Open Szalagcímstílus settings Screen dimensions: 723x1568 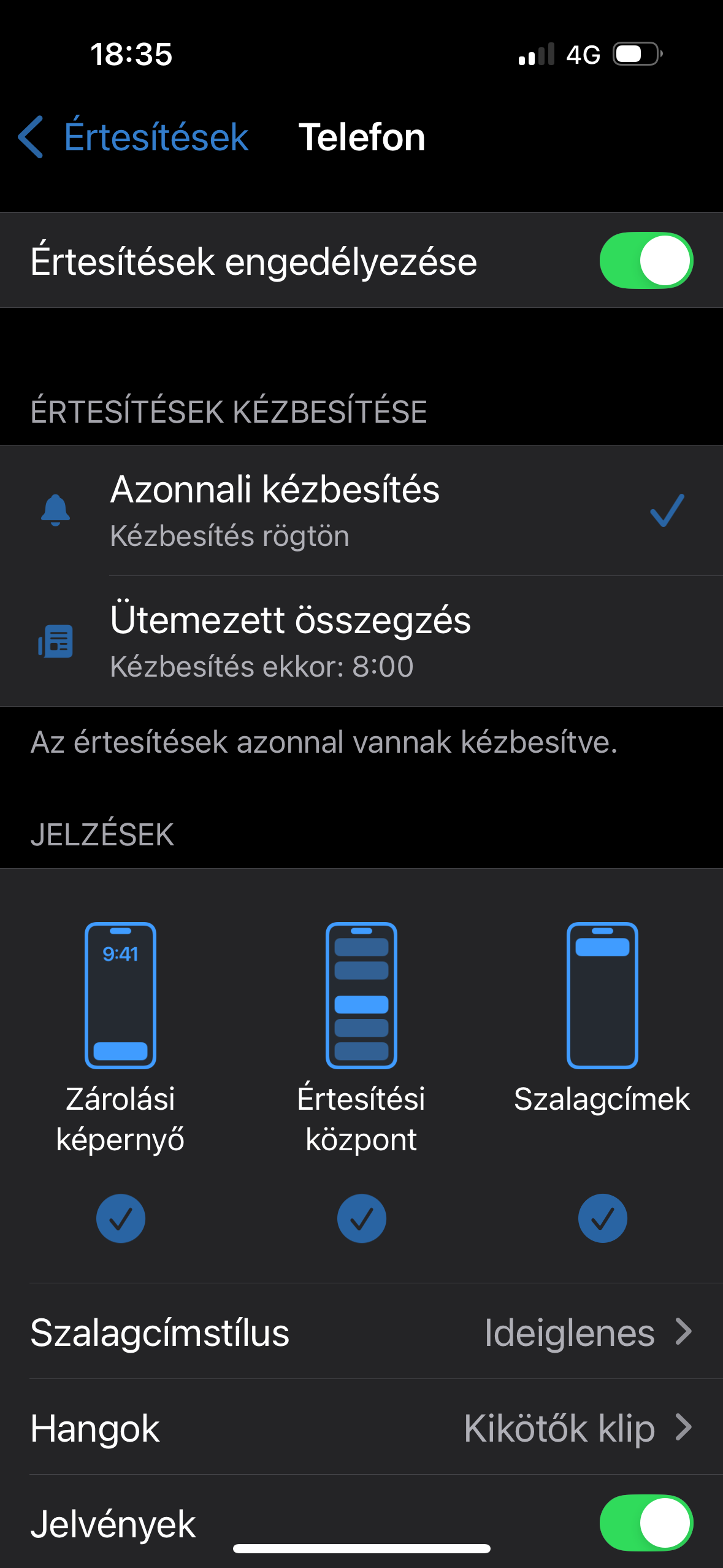coord(361,1332)
